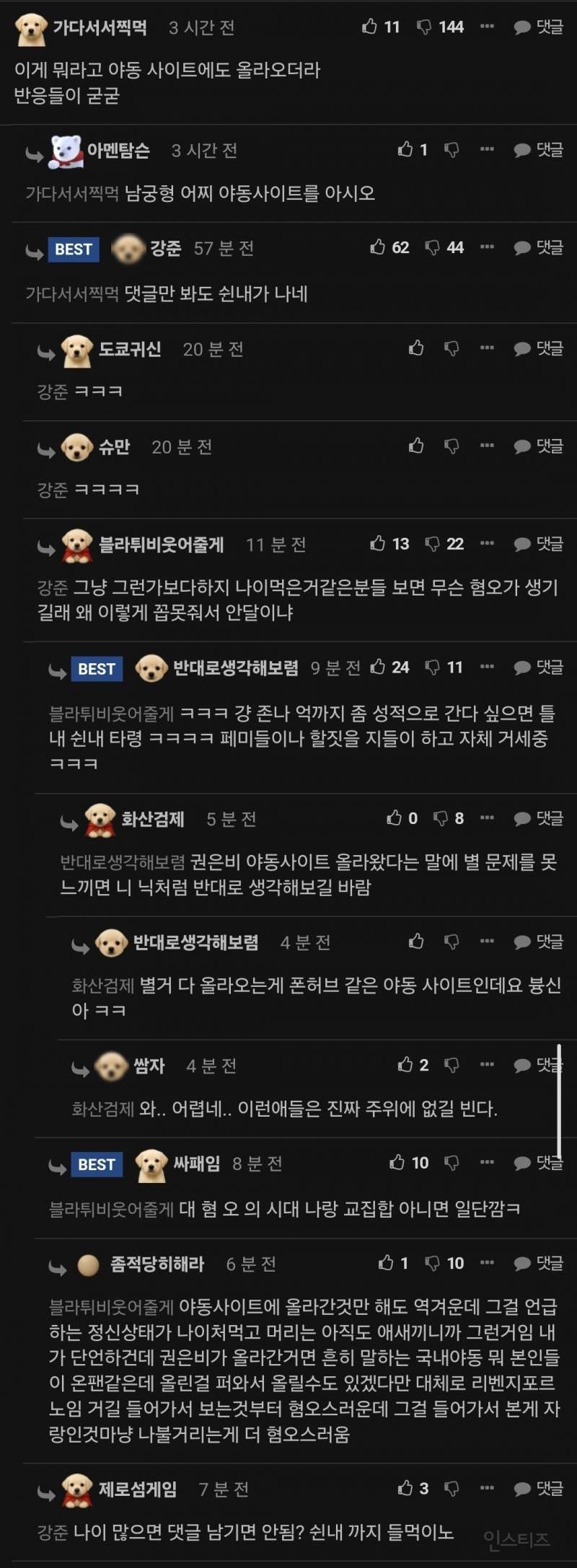Dislike 화산검제's comment
Image resolution: width=577 pixels, height=1568 pixels.
pyautogui.click(x=440, y=818)
